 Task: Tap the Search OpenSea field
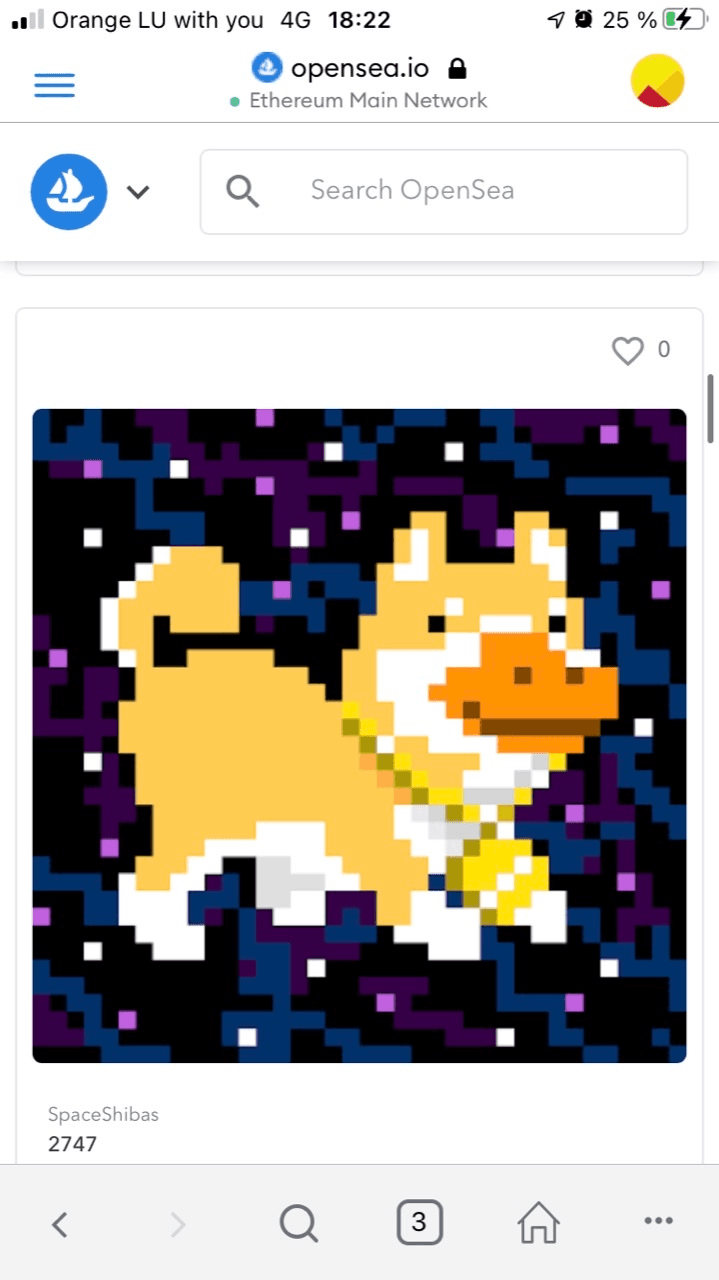pyautogui.click(x=444, y=191)
